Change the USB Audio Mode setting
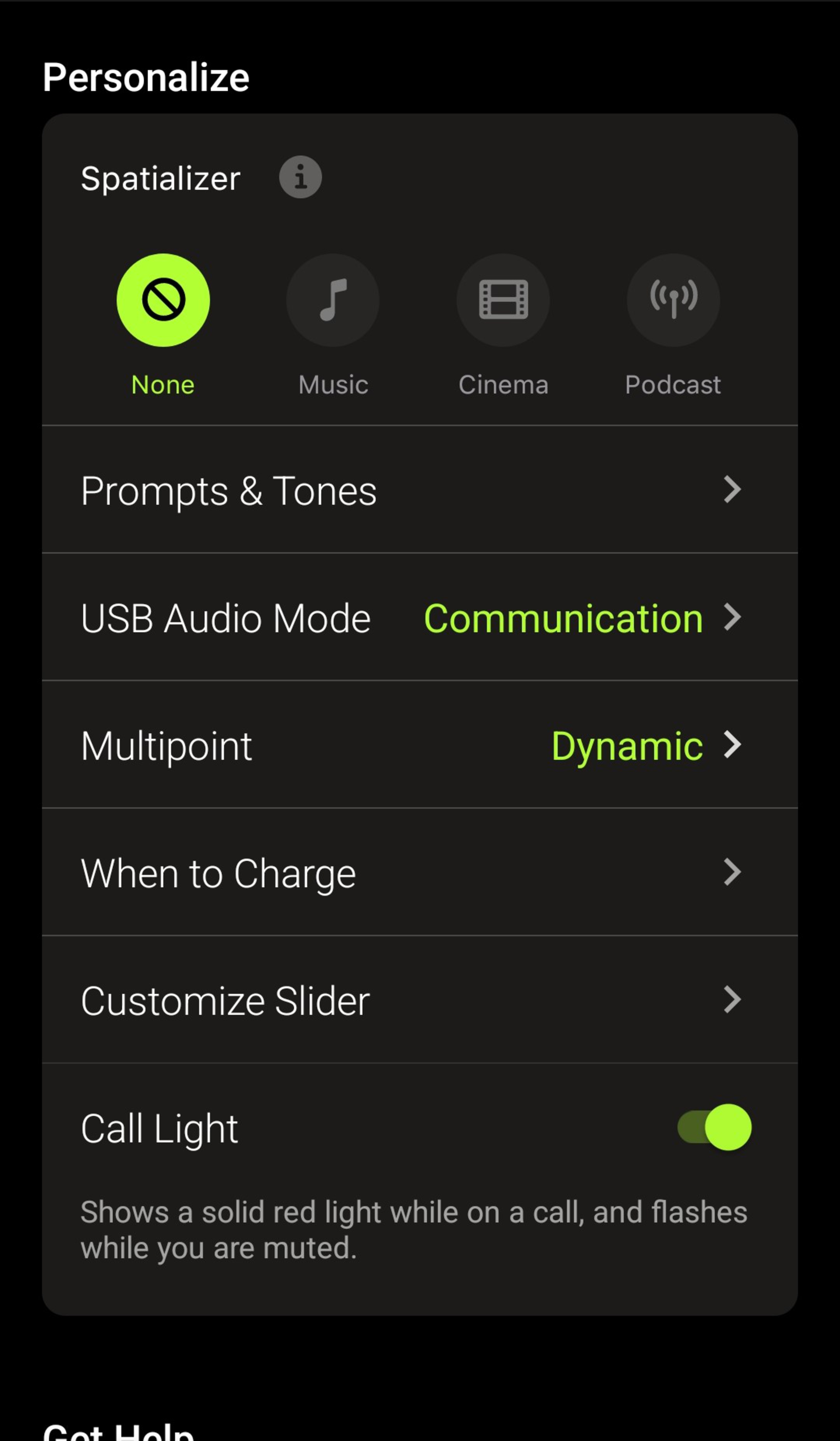840x1441 pixels. pos(420,617)
